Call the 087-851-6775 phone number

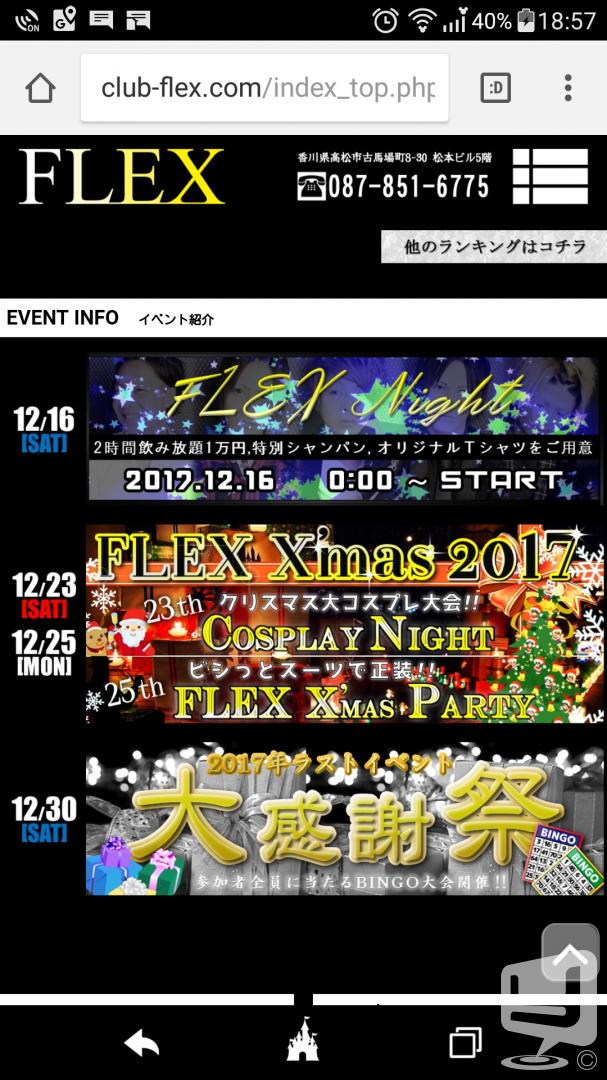(x=393, y=186)
